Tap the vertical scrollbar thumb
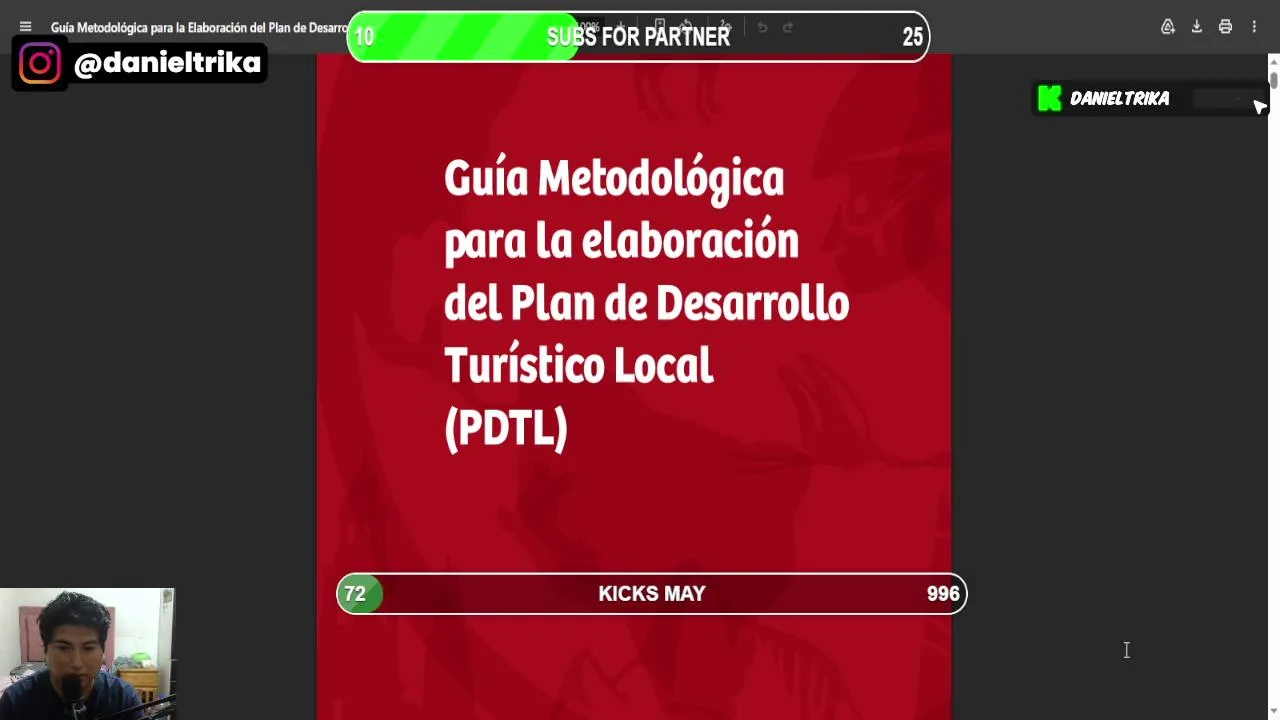Screen dimensions: 1280x720 coord(1273,80)
